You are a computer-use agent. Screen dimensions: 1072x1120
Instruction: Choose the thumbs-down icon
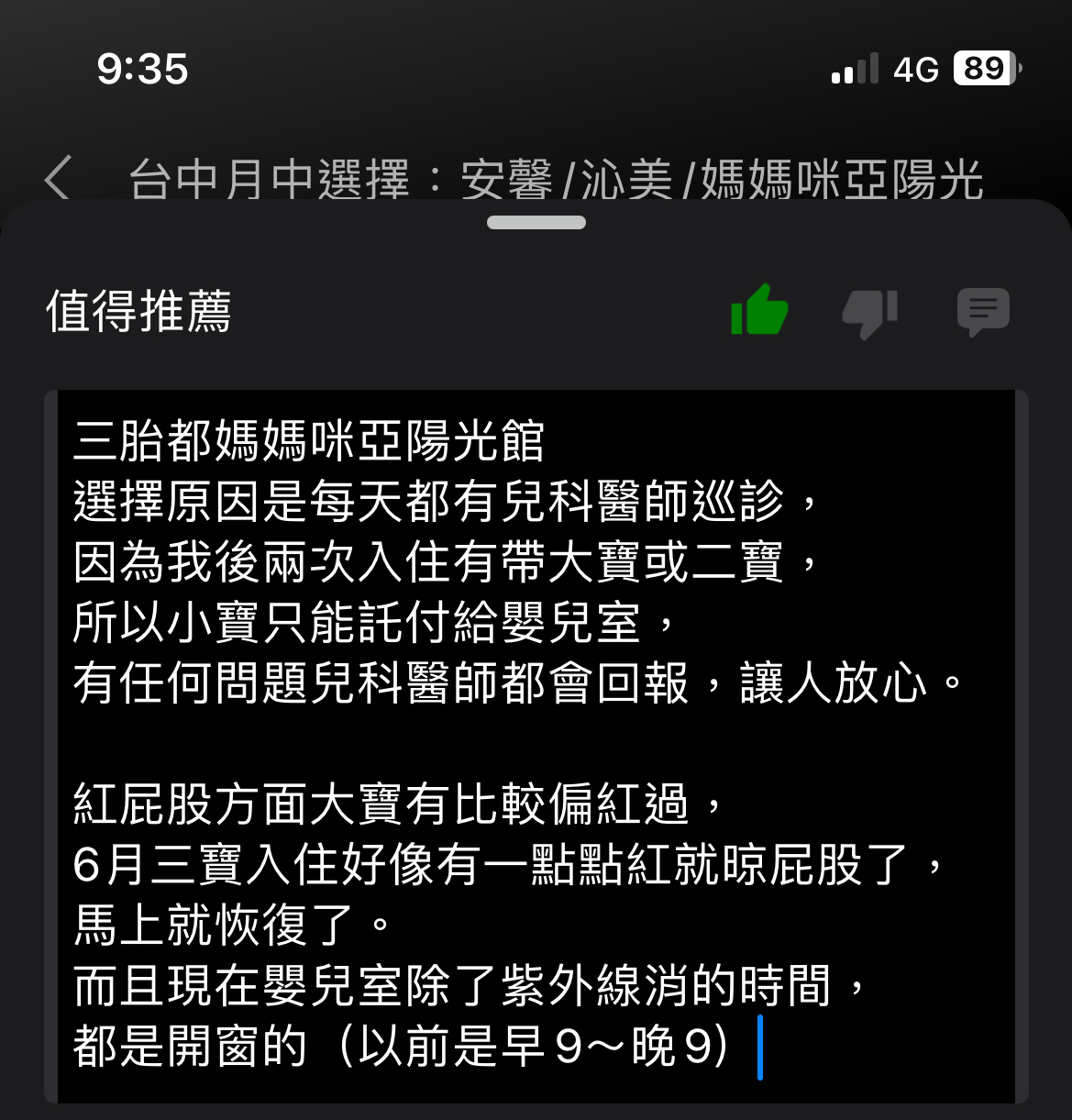869,312
